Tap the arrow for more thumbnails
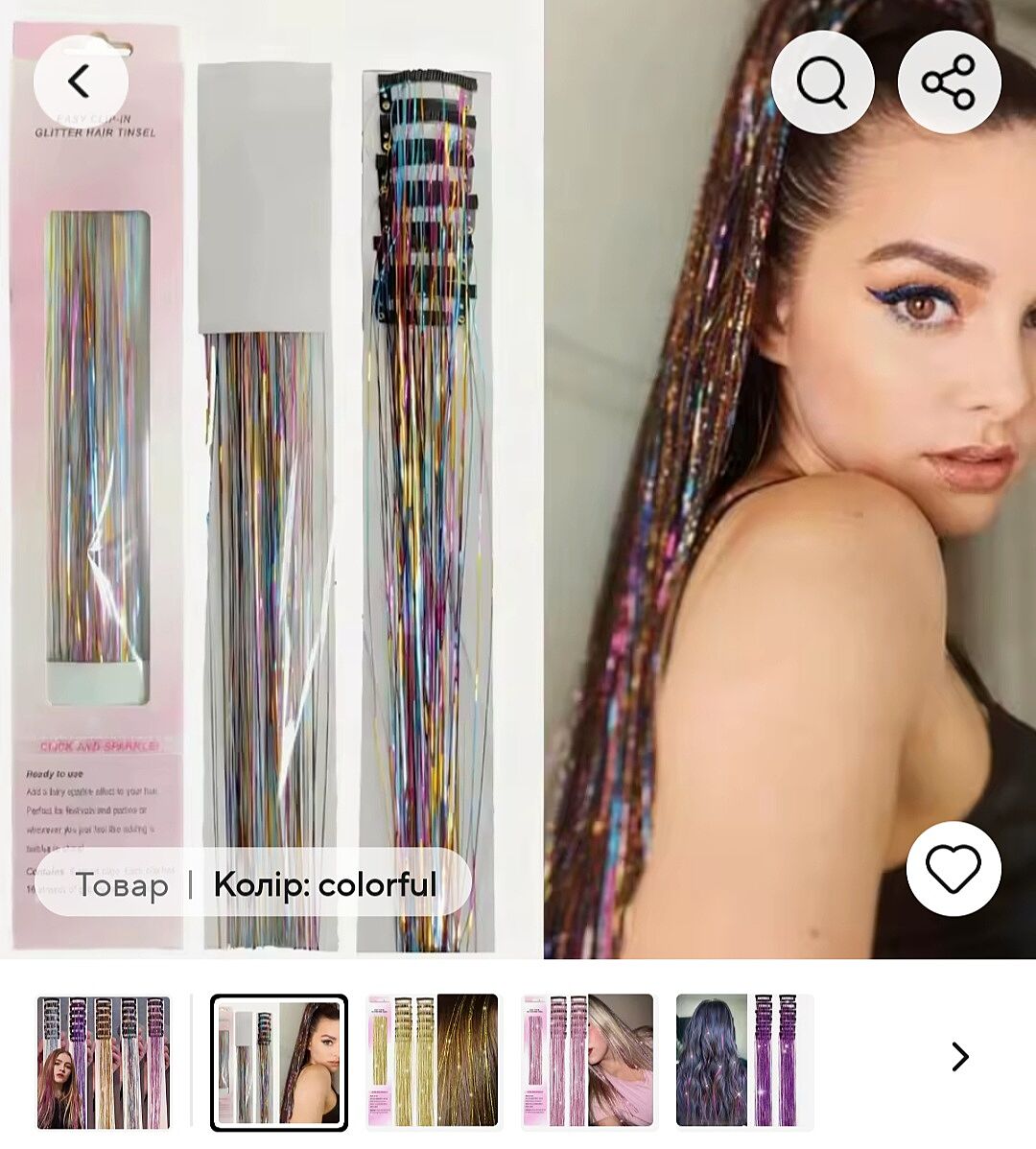This screenshot has height=1149, width=1036. pyautogui.click(x=959, y=1057)
